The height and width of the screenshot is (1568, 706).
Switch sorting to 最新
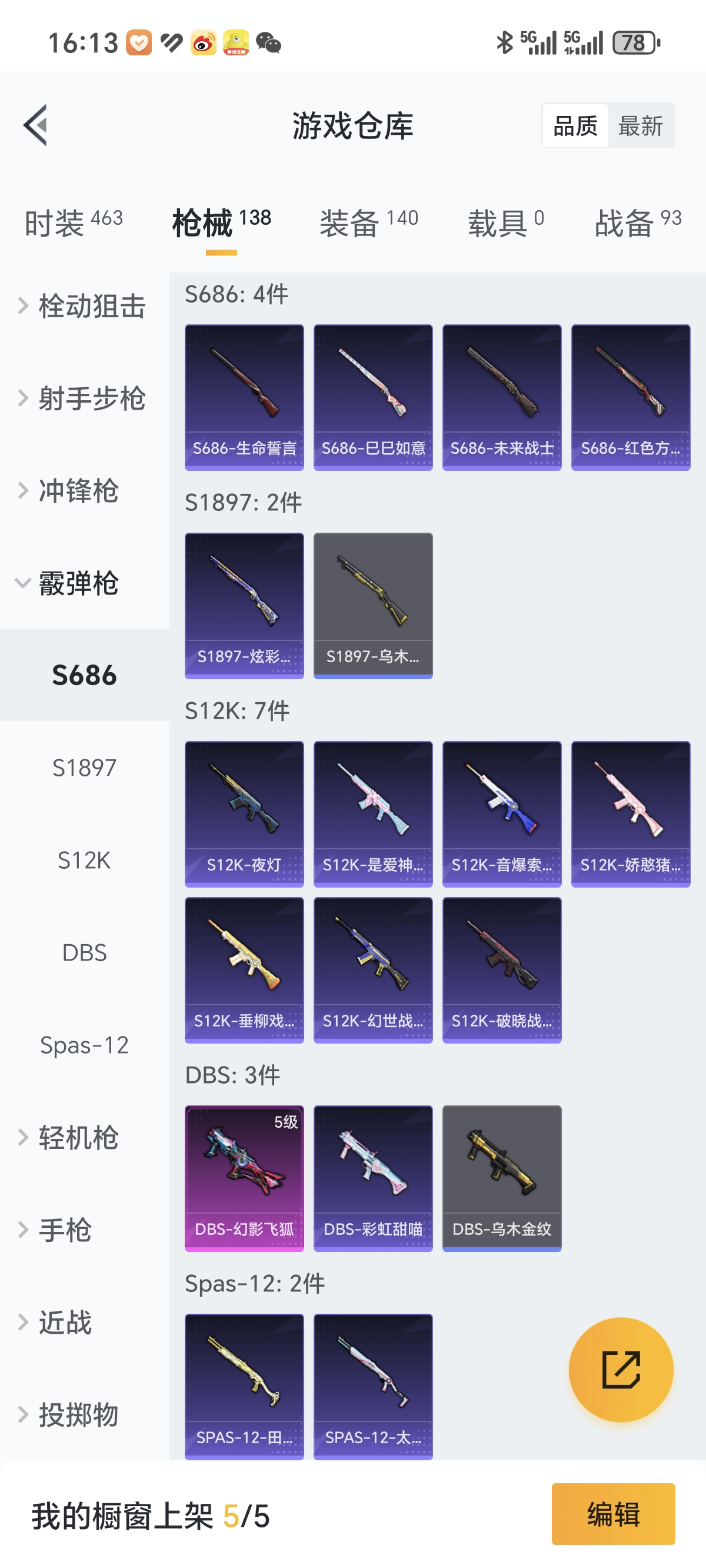640,126
